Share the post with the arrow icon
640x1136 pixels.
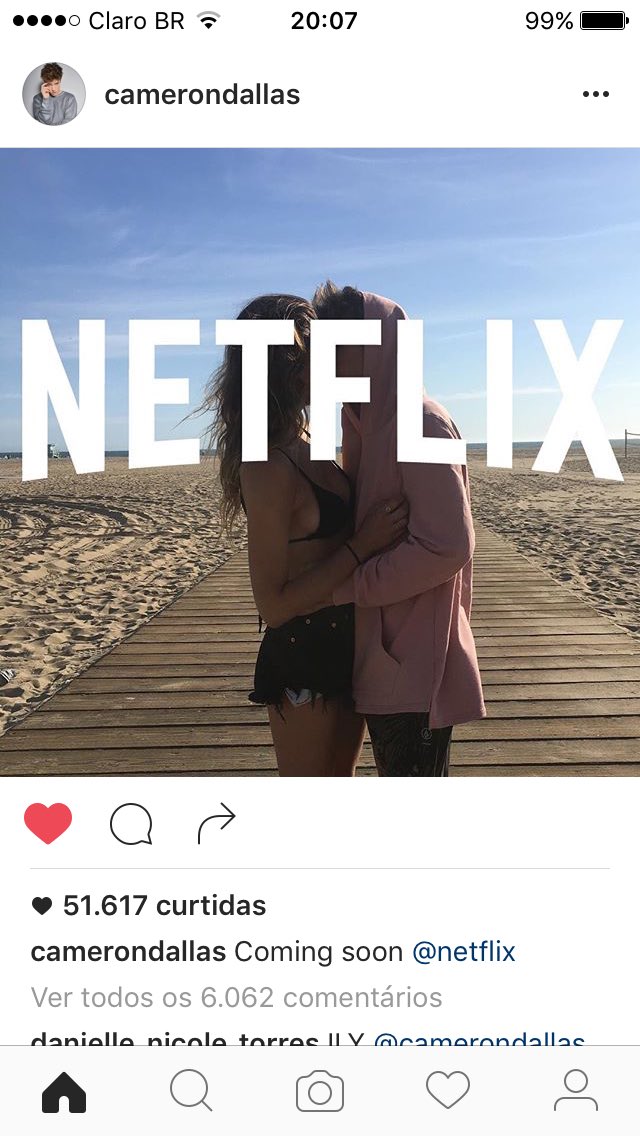tap(217, 823)
